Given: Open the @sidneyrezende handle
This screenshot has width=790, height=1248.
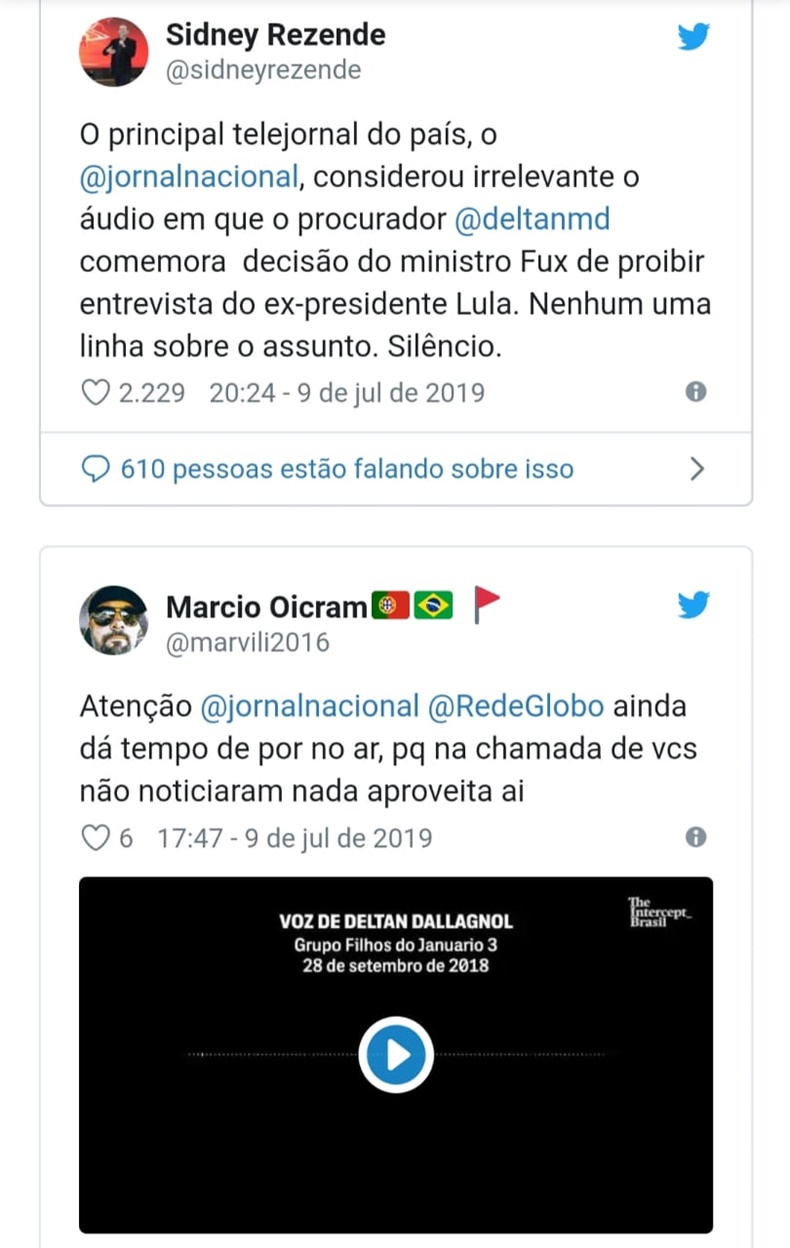Looking at the screenshot, I should (x=263, y=71).
